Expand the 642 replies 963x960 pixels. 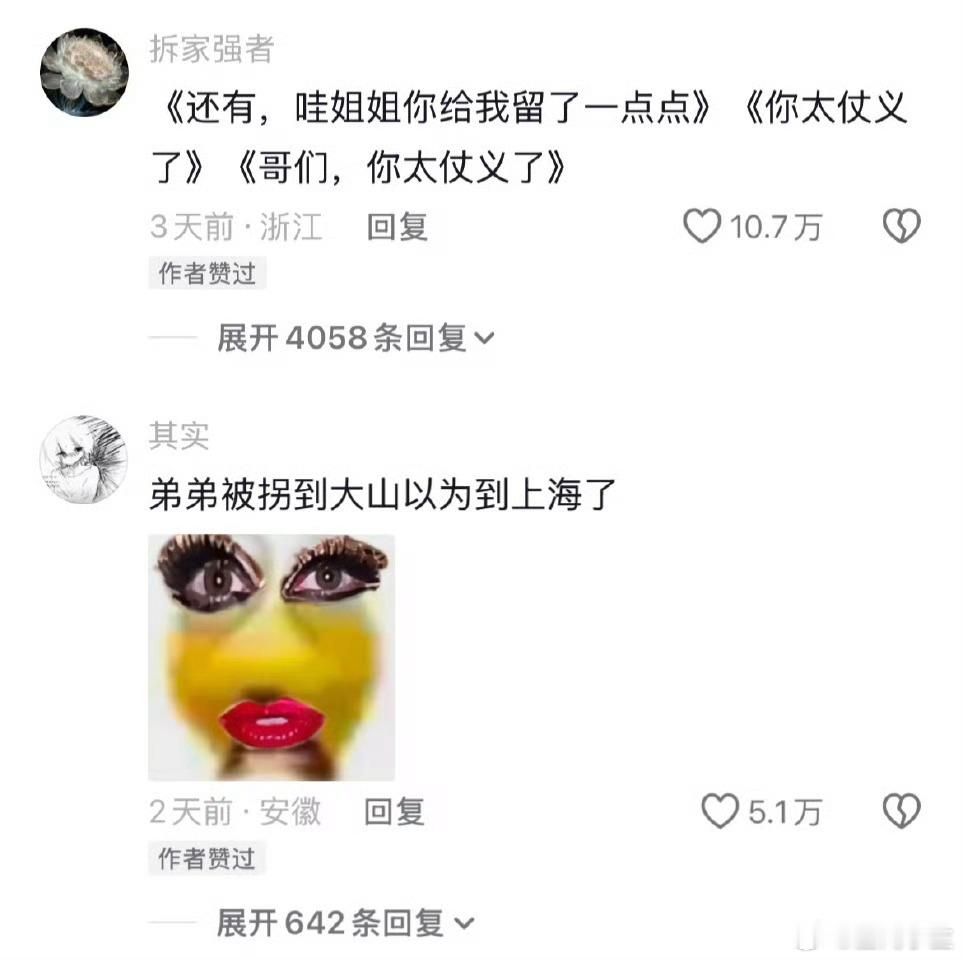(x=346, y=923)
